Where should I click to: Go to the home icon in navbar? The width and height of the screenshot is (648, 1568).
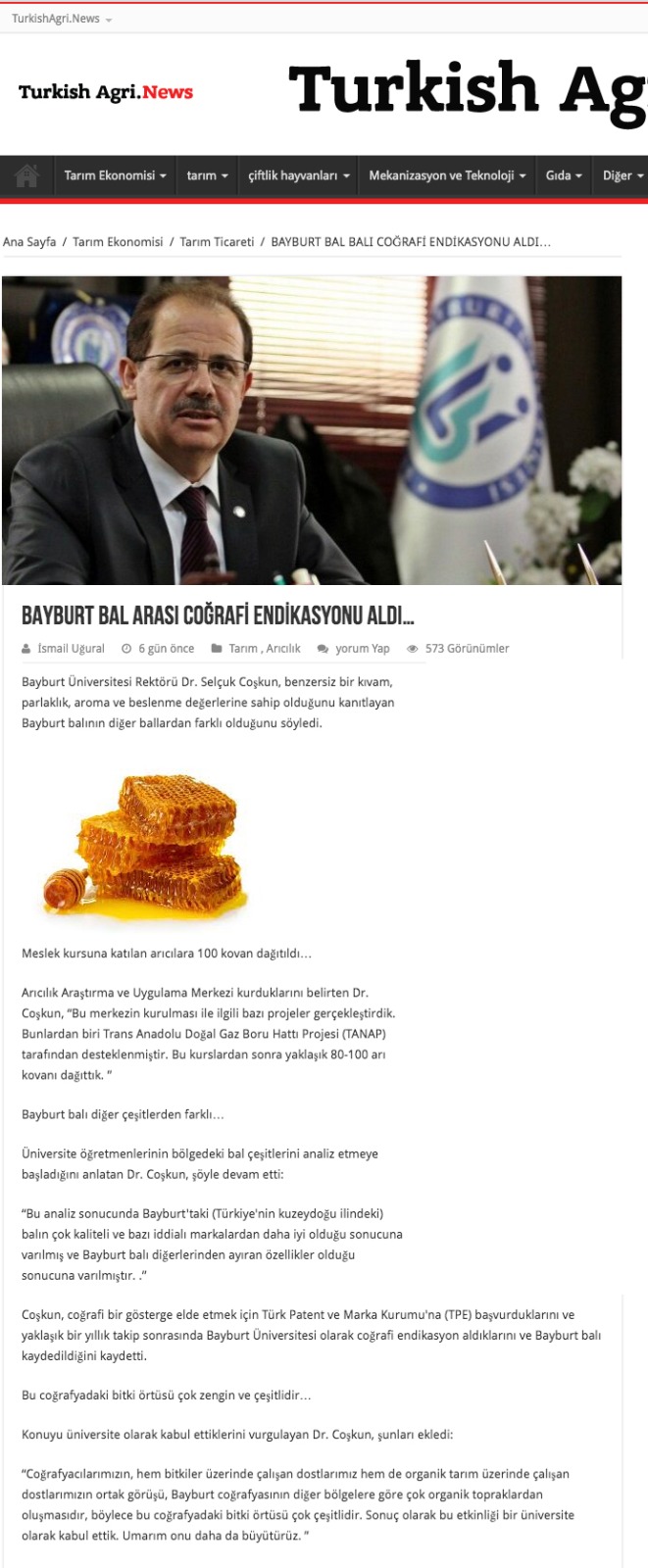(26, 176)
